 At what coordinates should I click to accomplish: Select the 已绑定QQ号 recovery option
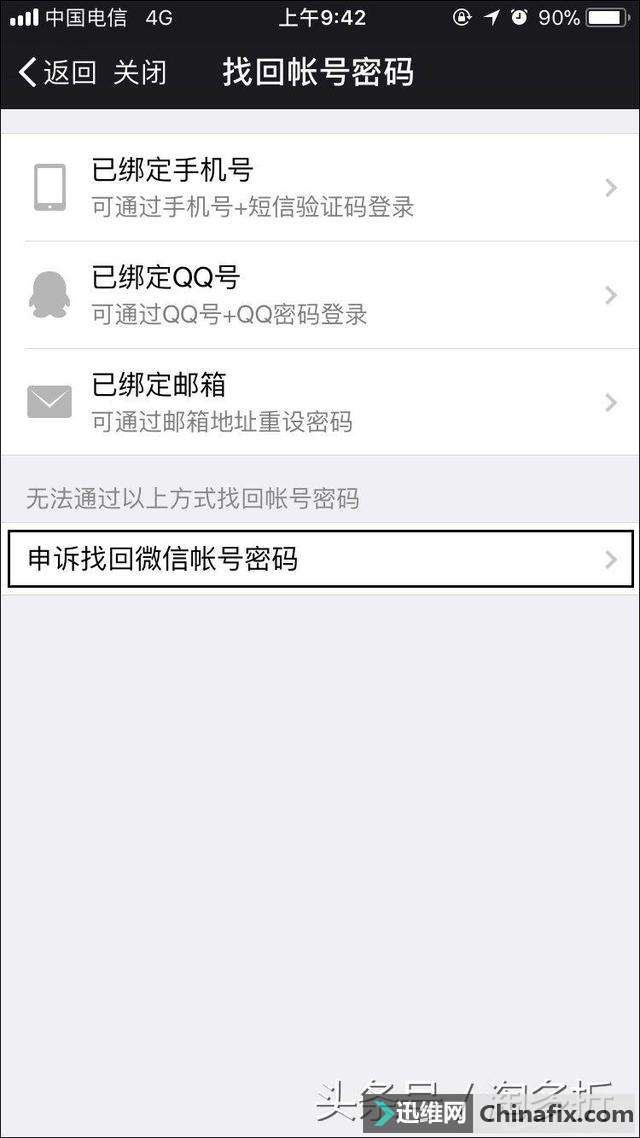coord(320,295)
